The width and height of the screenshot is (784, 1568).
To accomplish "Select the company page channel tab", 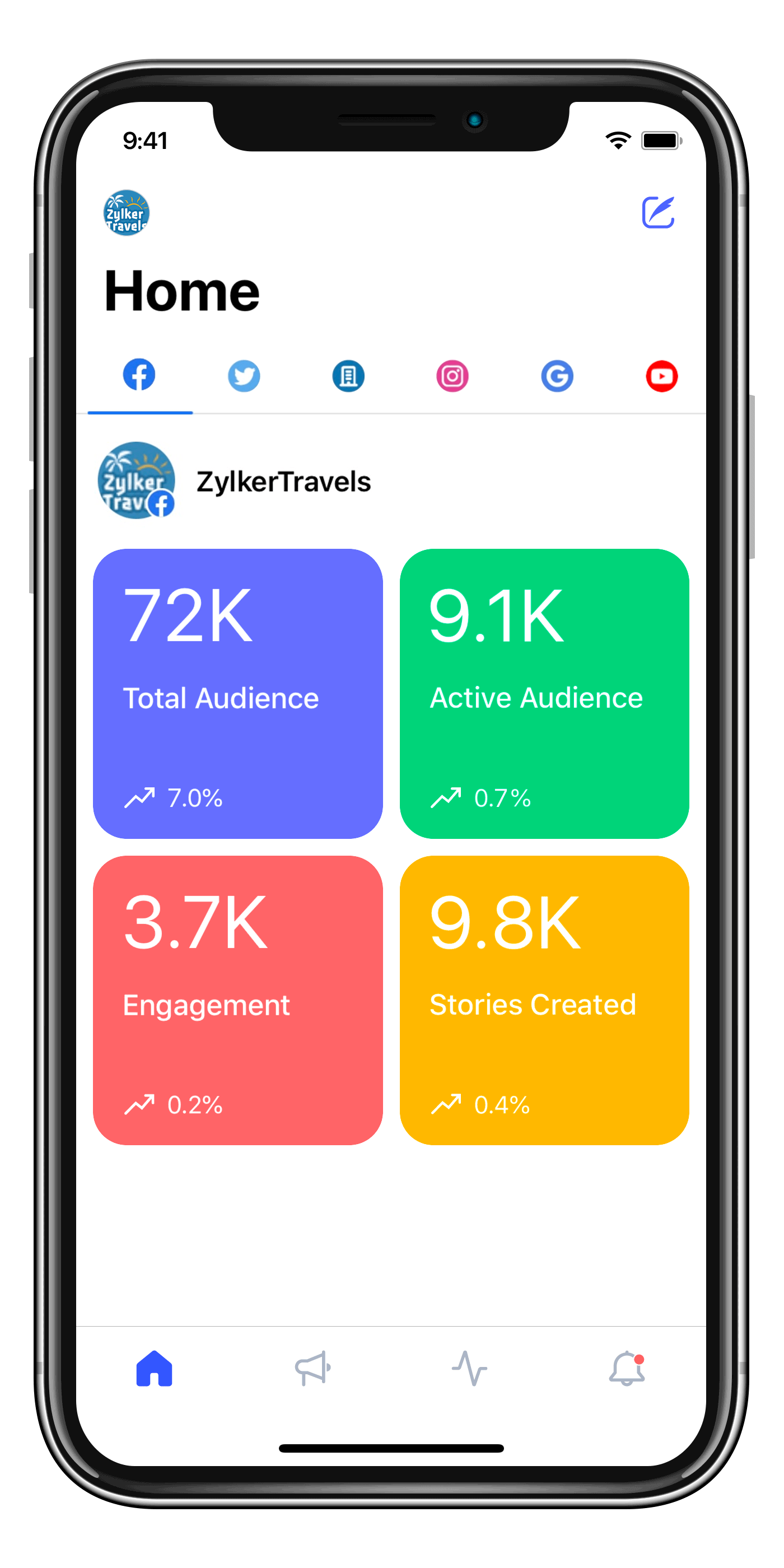I will (x=348, y=376).
